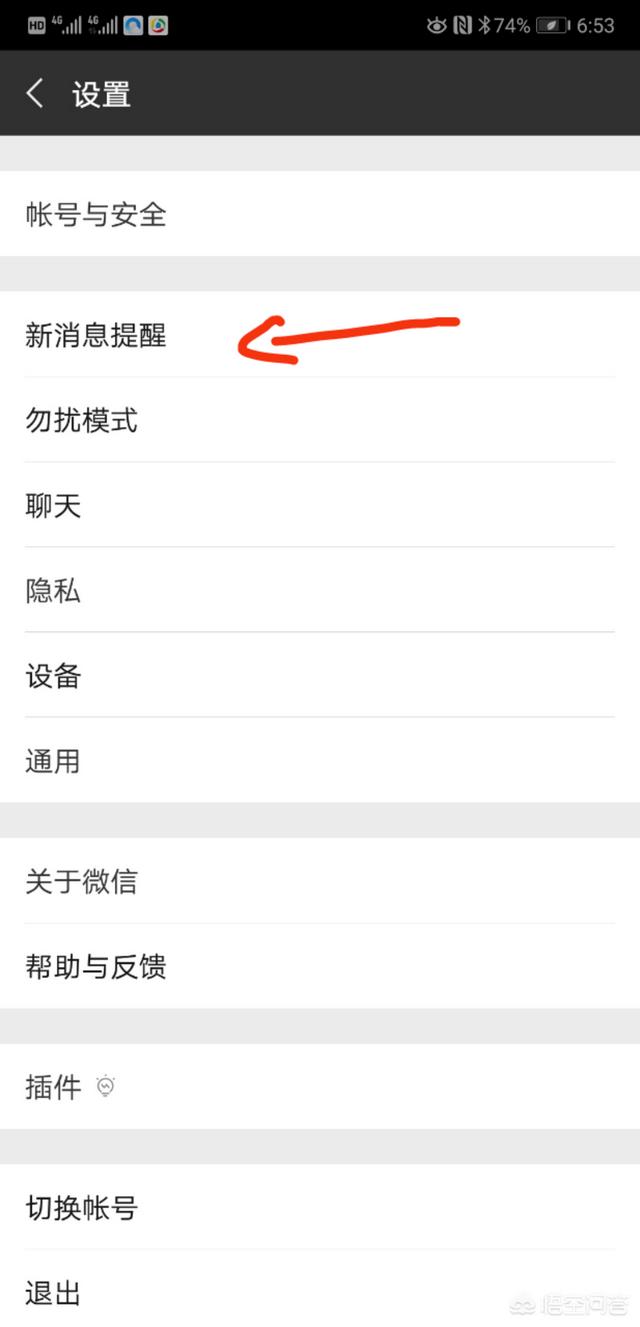Go back from the 设置 page
640x1327 pixels.
35,94
